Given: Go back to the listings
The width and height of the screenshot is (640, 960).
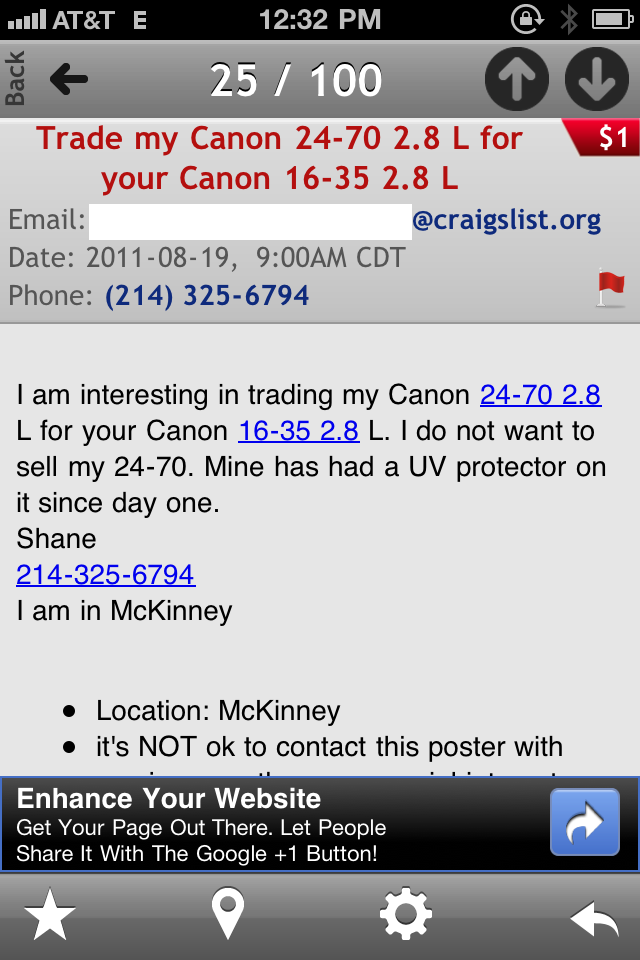Looking at the screenshot, I should pyautogui.click(x=50, y=78).
